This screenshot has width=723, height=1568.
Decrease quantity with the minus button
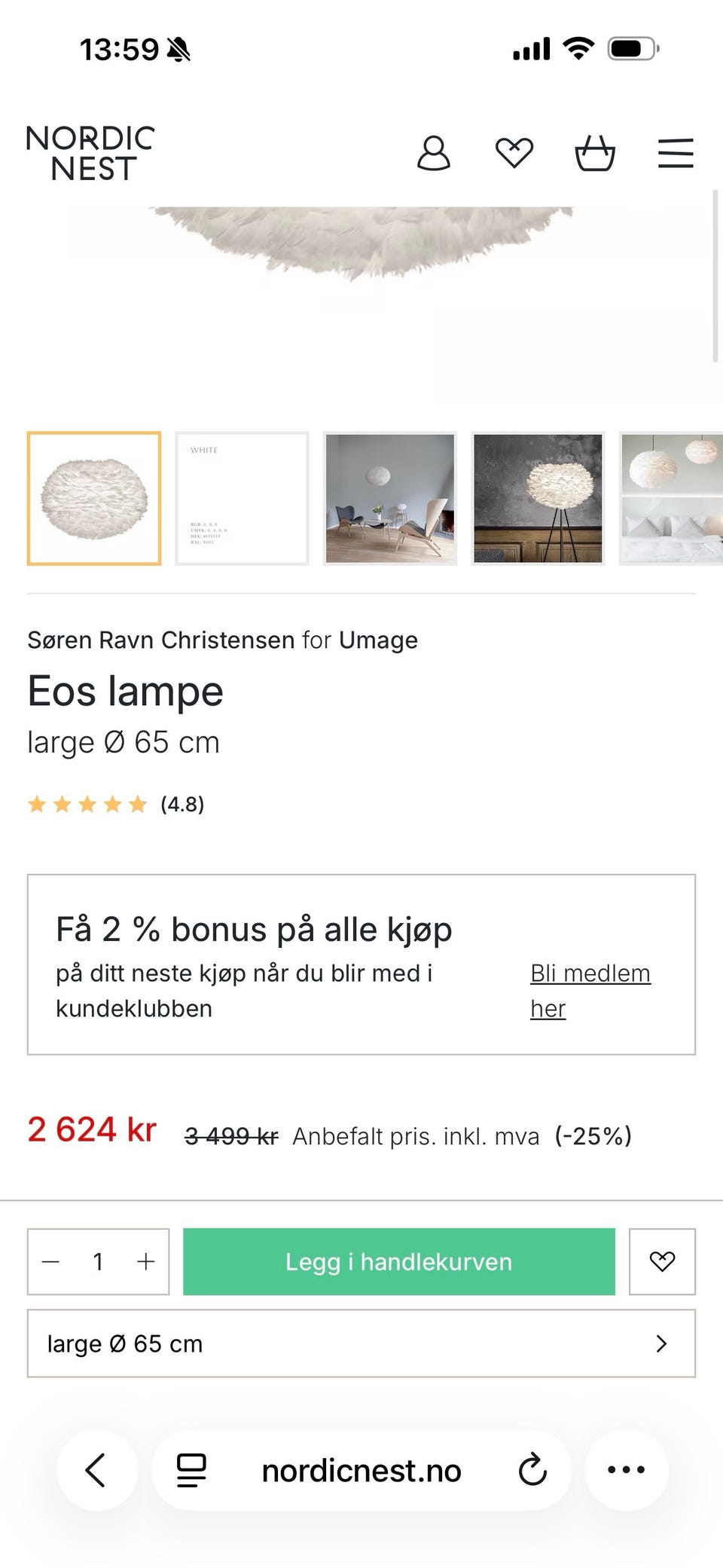point(50,1262)
